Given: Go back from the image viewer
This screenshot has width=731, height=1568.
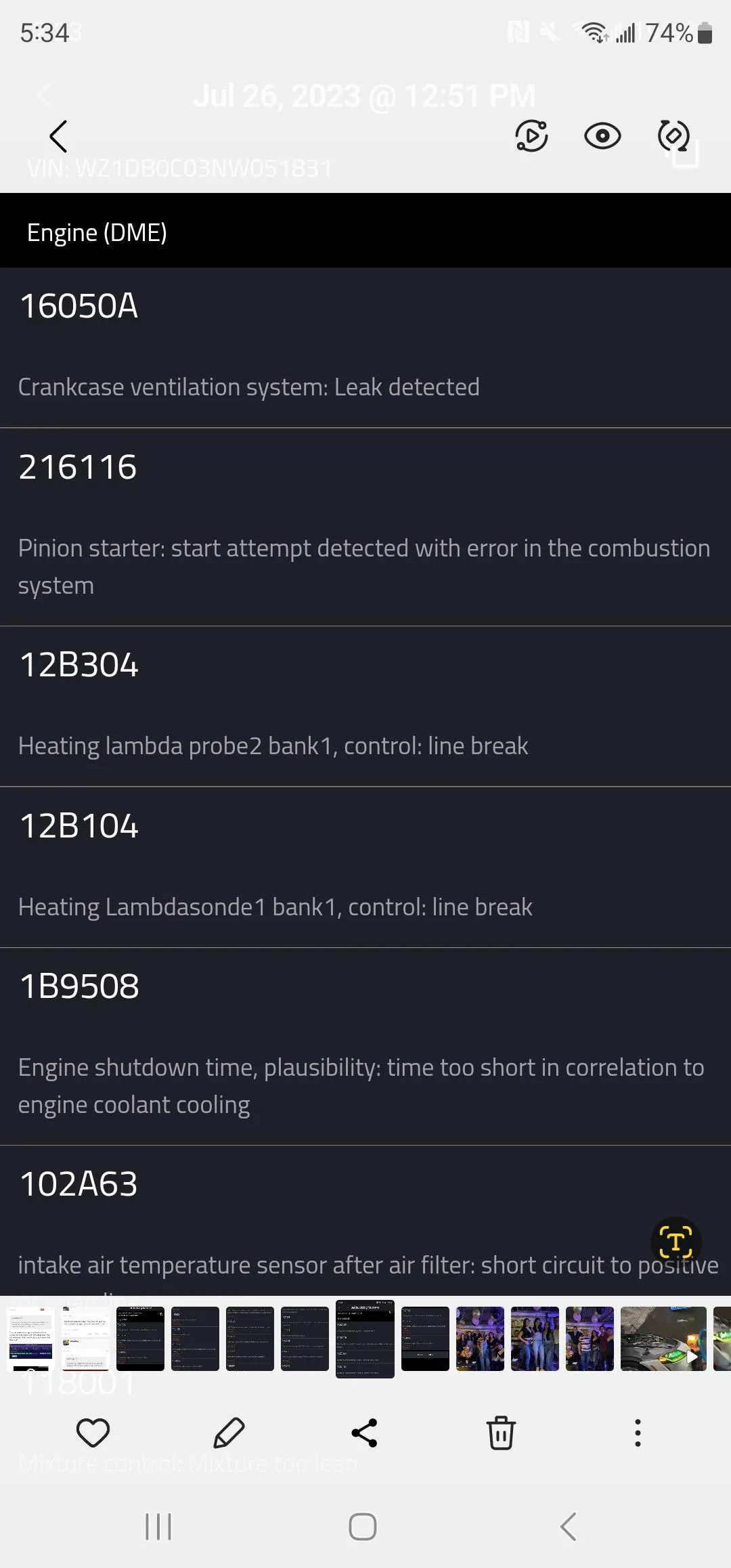Looking at the screenshot, I should tap(59, 136).
